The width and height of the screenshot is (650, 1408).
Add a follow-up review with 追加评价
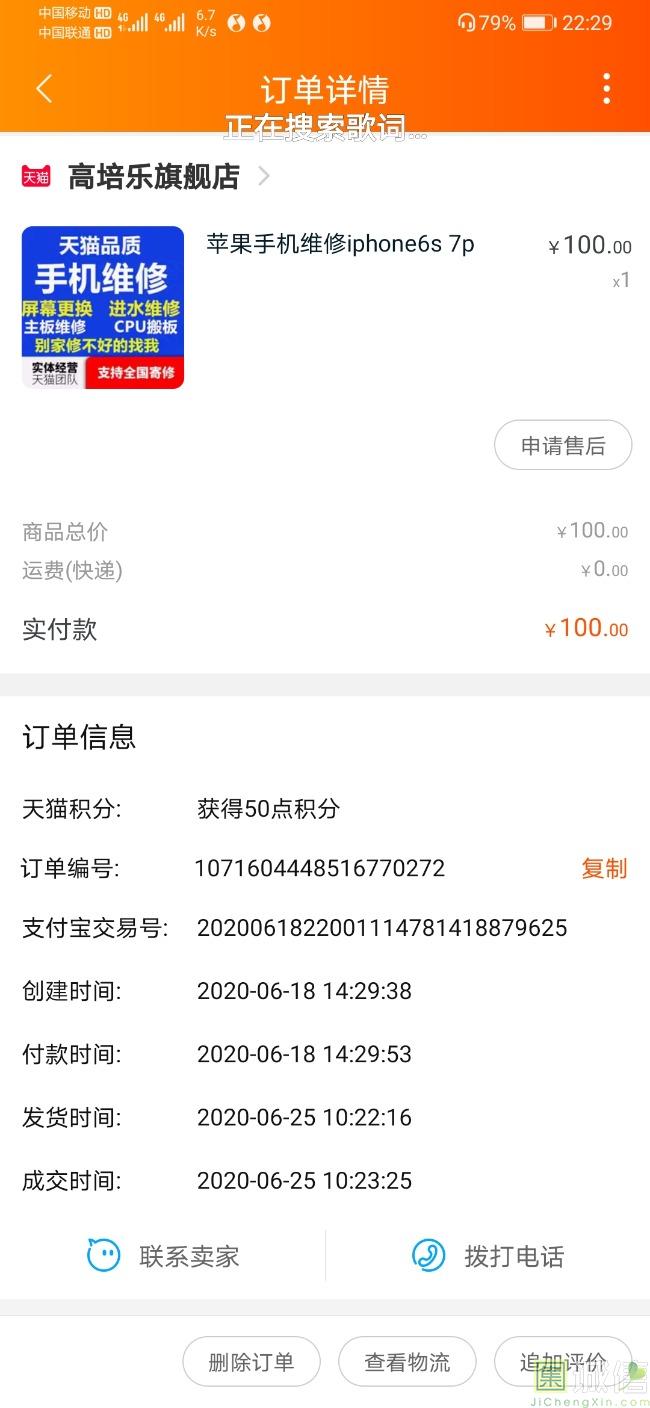562,1362
